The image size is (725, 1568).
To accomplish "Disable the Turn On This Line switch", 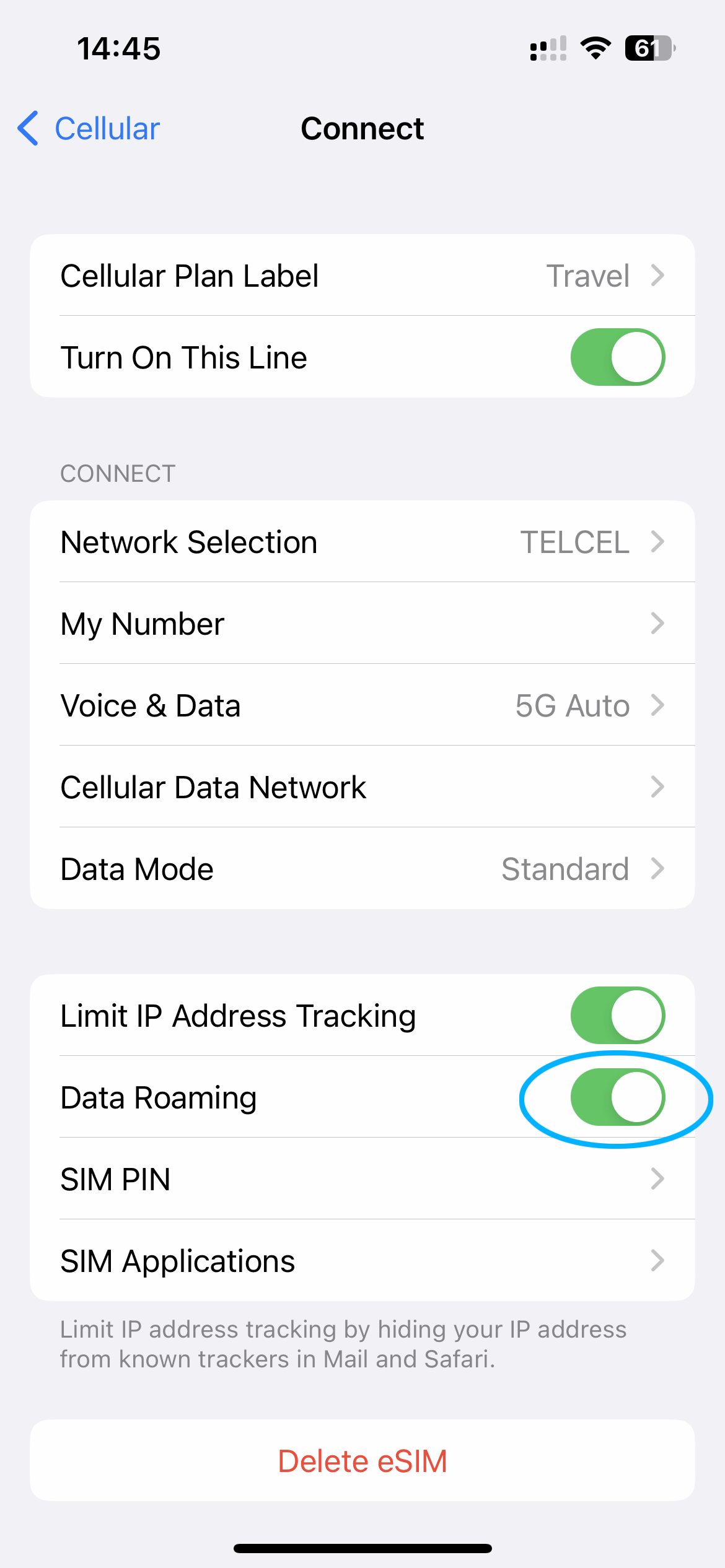I will pos(617,357).
